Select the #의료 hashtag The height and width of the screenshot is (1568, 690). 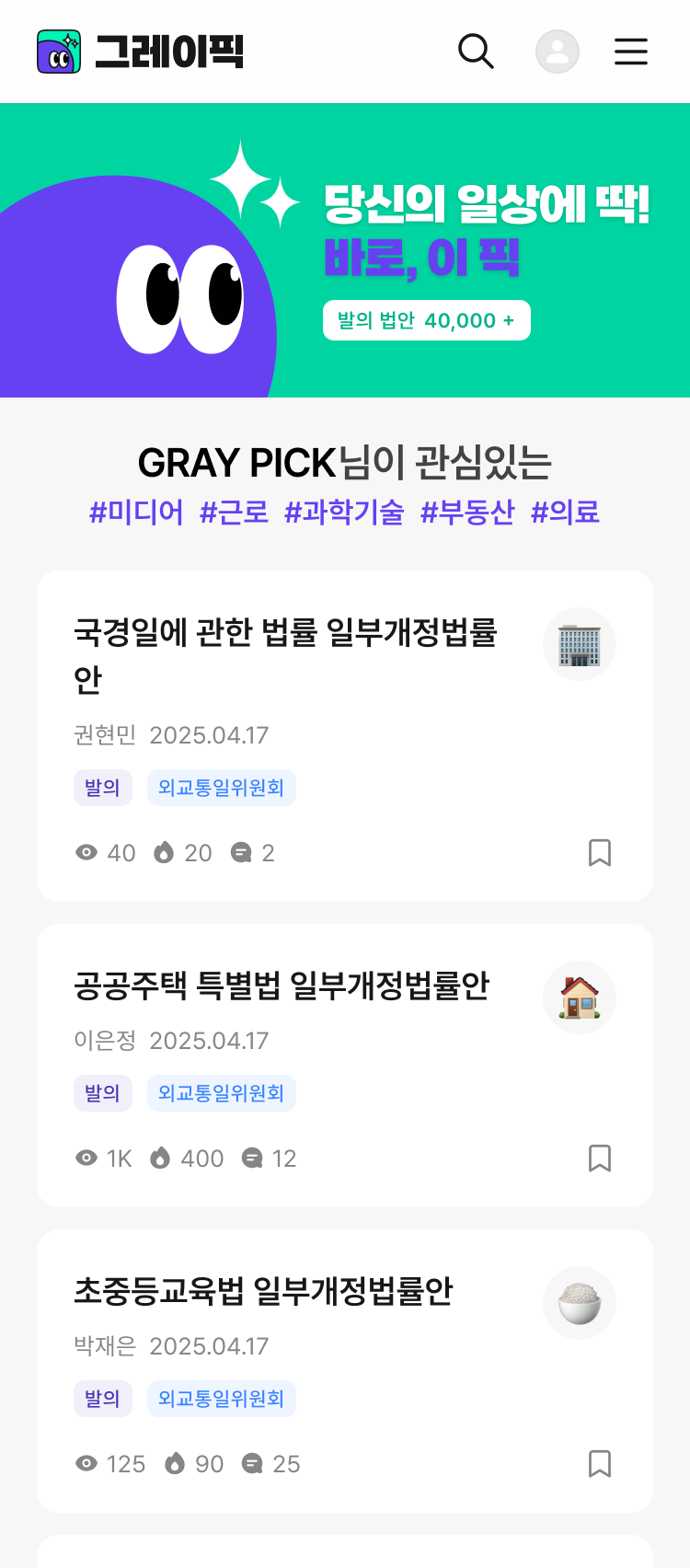tap(565, 512)
